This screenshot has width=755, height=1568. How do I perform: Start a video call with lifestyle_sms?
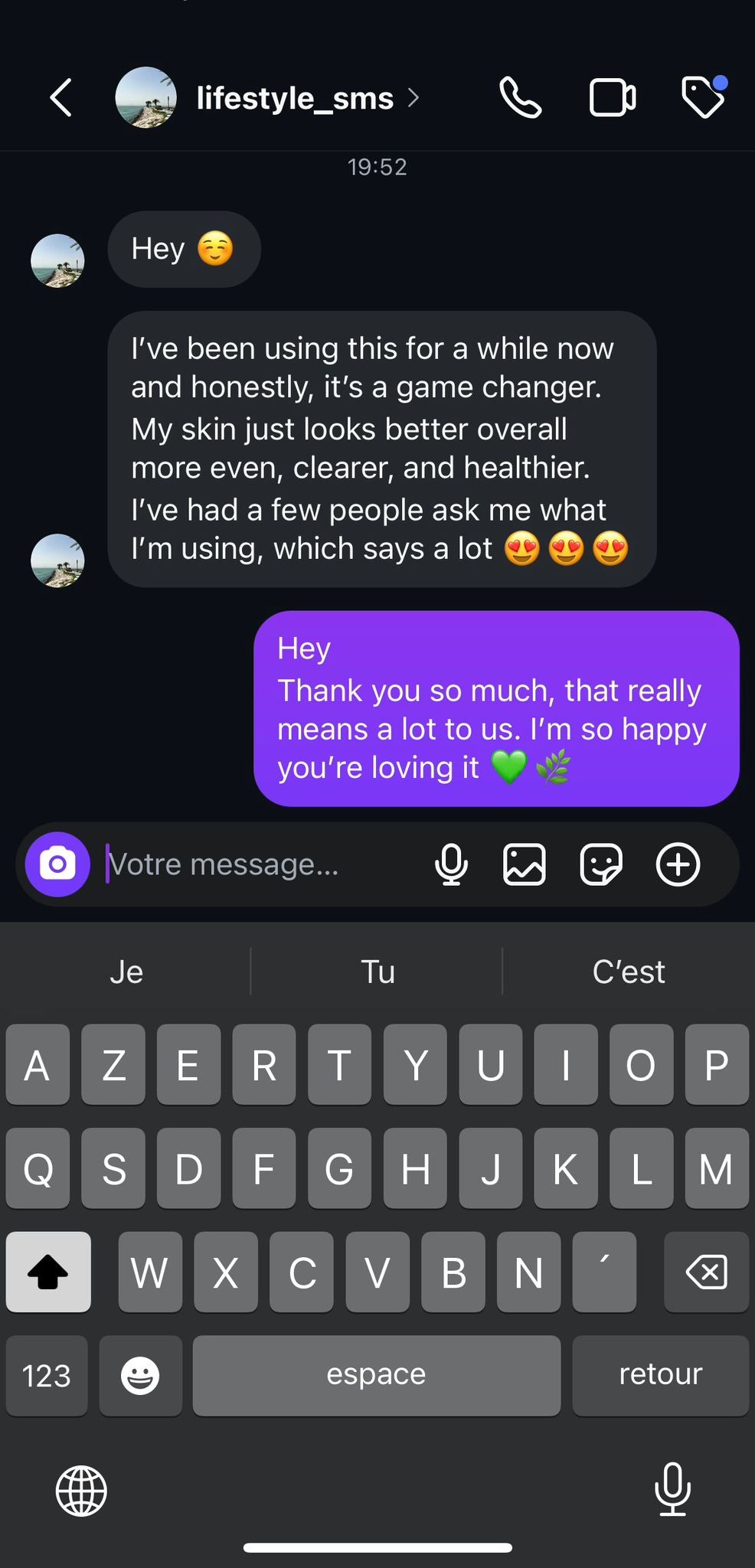point(613,98)
